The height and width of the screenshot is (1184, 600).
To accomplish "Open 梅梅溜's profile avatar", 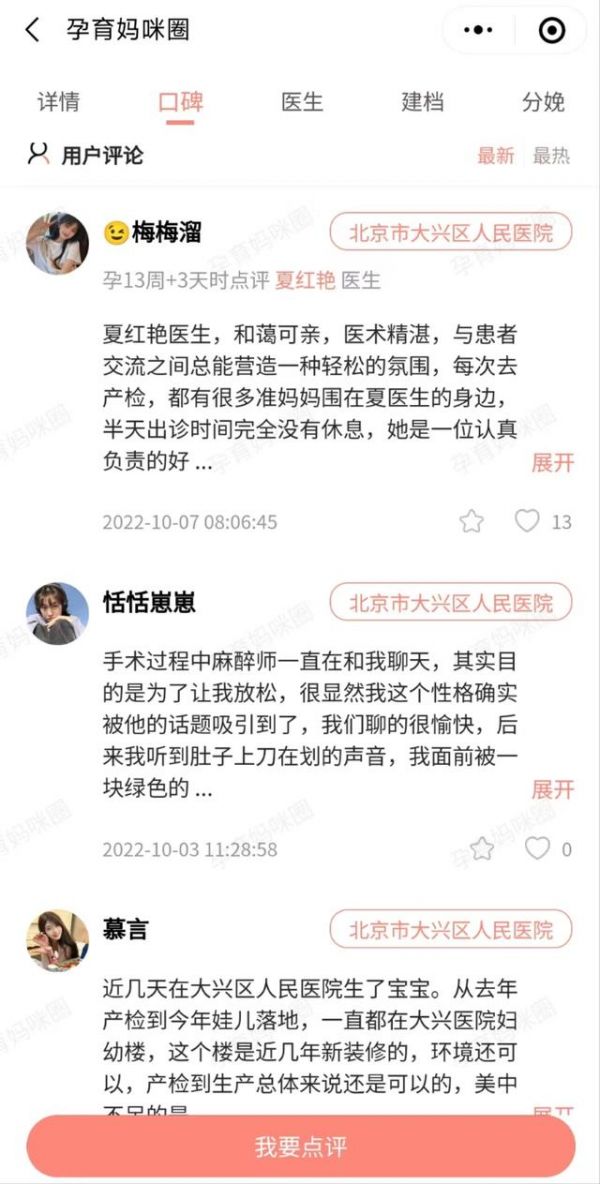I will (57, 242).
